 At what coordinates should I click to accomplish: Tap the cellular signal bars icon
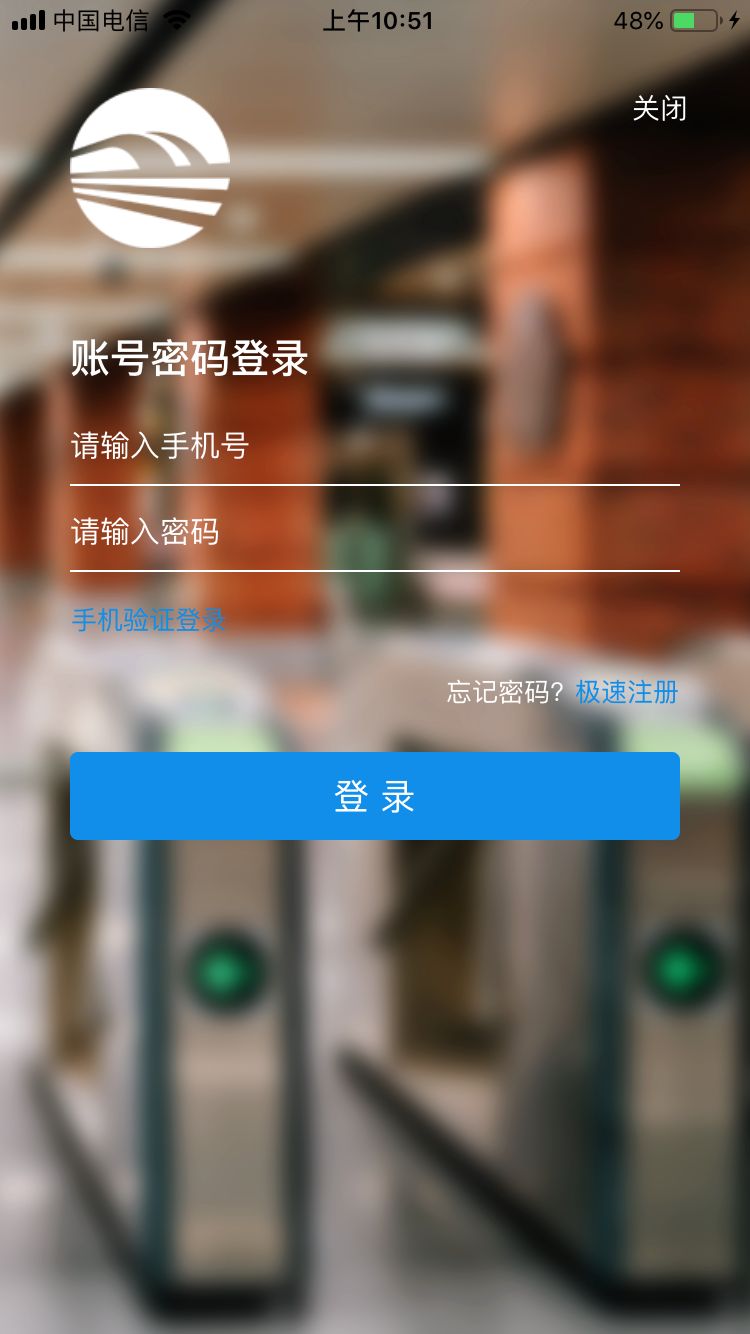[x=27, y=18]
